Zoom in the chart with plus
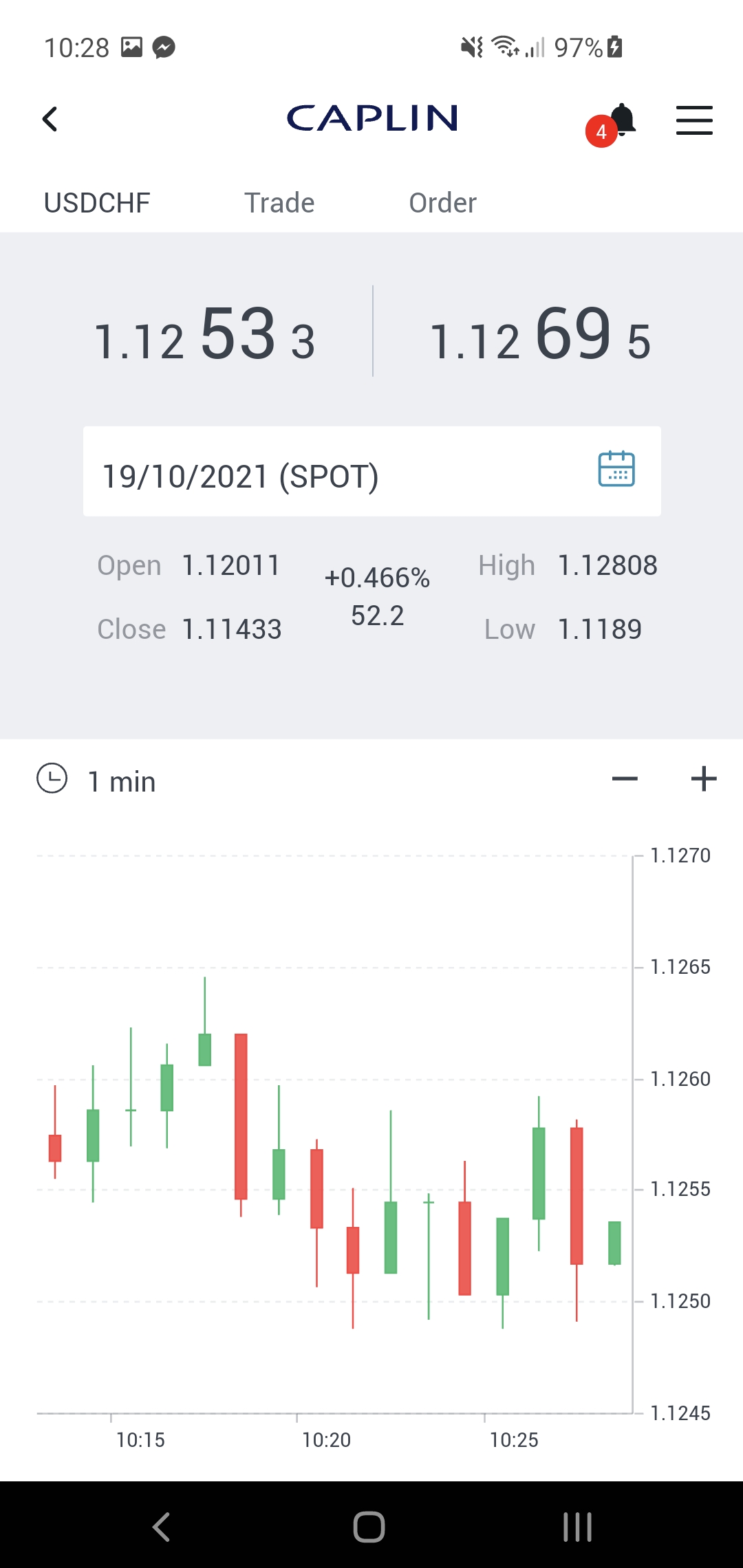 [x=703, y=779]
